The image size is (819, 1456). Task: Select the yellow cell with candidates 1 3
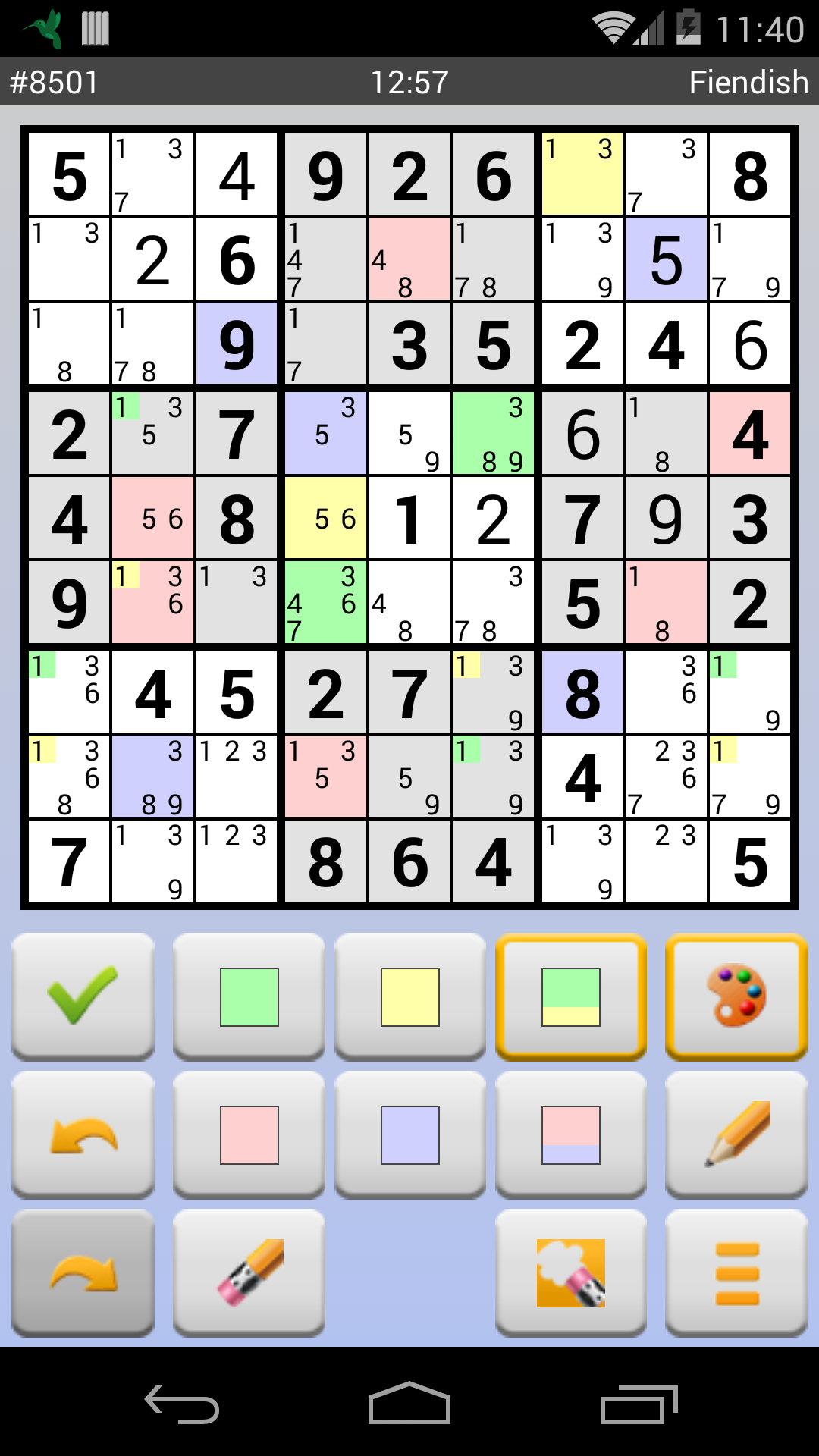tap(582, 174)
